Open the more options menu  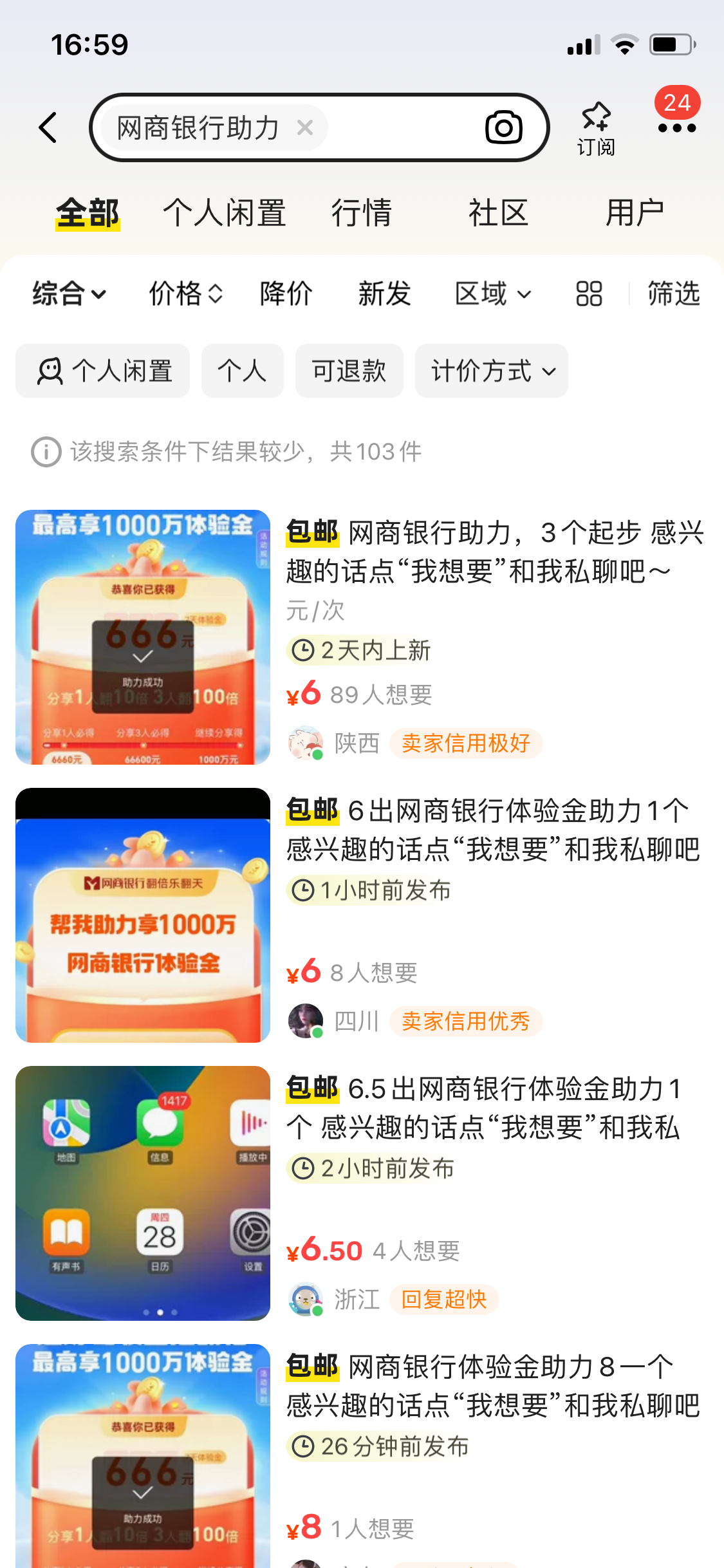click(676, 127)
